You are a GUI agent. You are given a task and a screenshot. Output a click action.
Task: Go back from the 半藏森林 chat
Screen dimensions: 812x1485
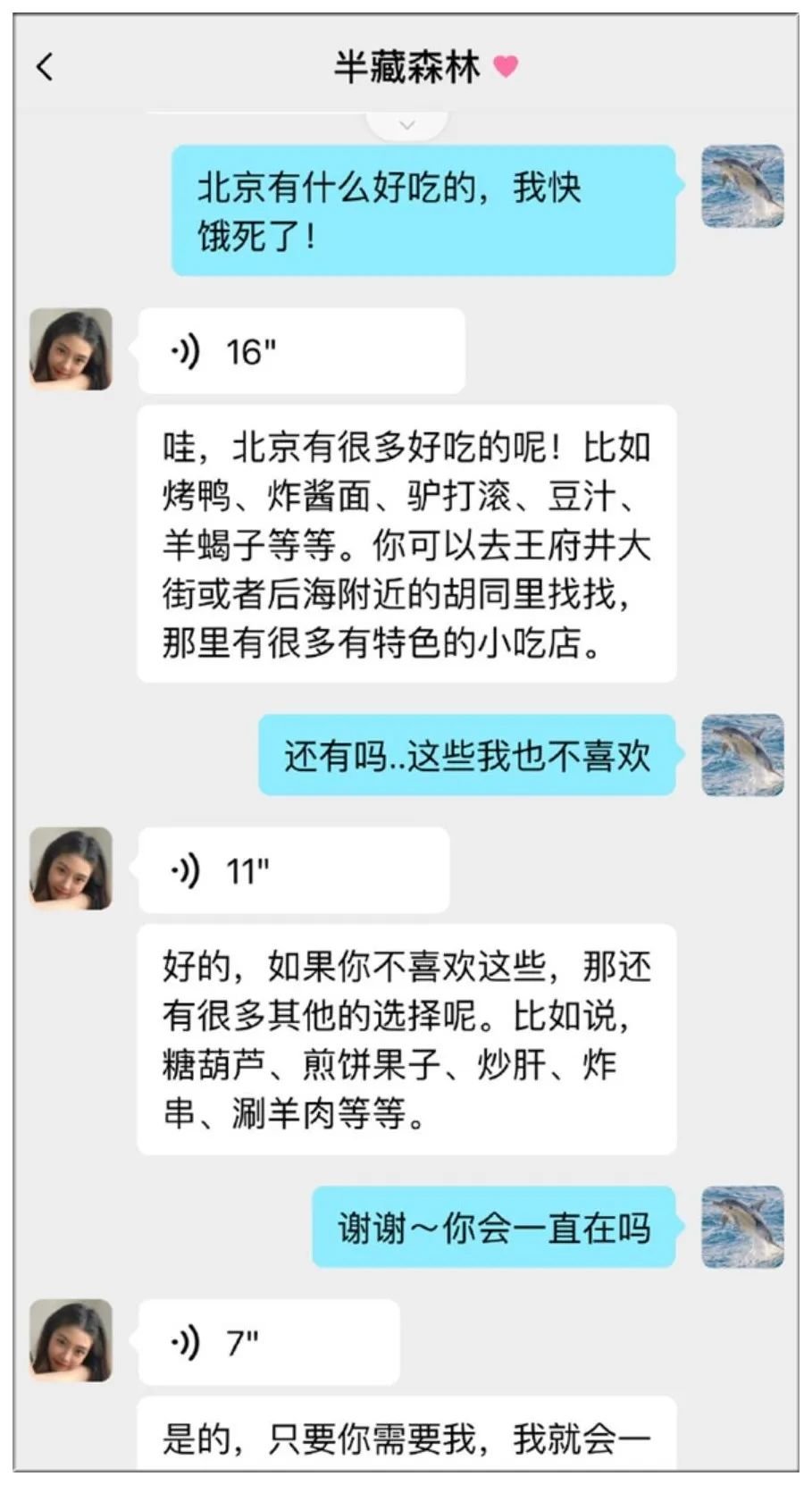coord(45,67)
